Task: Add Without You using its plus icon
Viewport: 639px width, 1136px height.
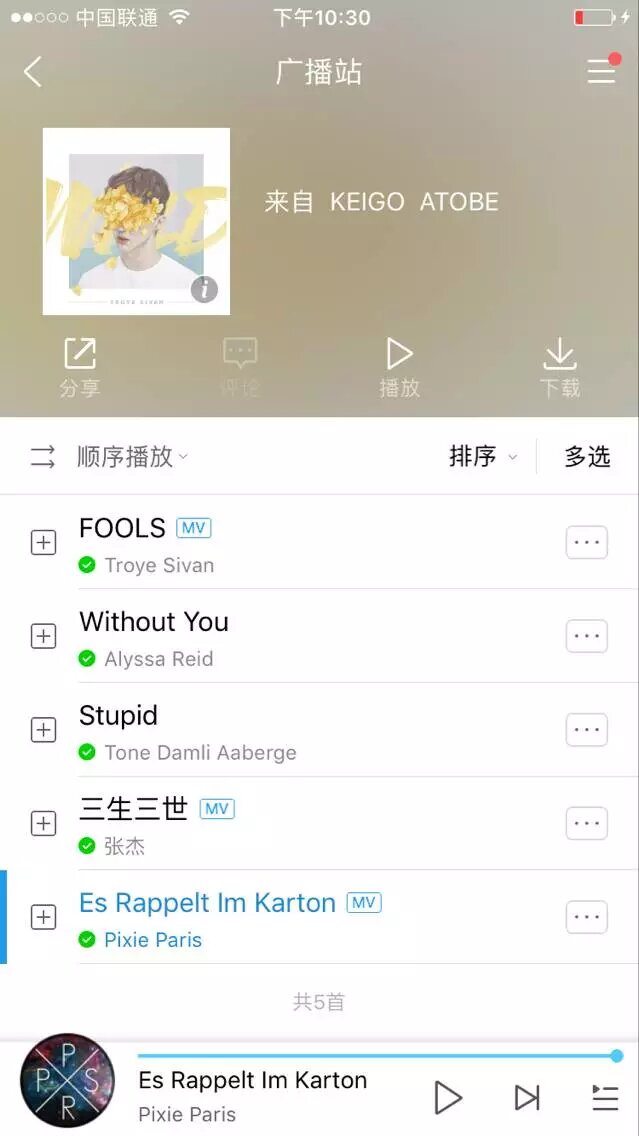Action: [43, 636]
